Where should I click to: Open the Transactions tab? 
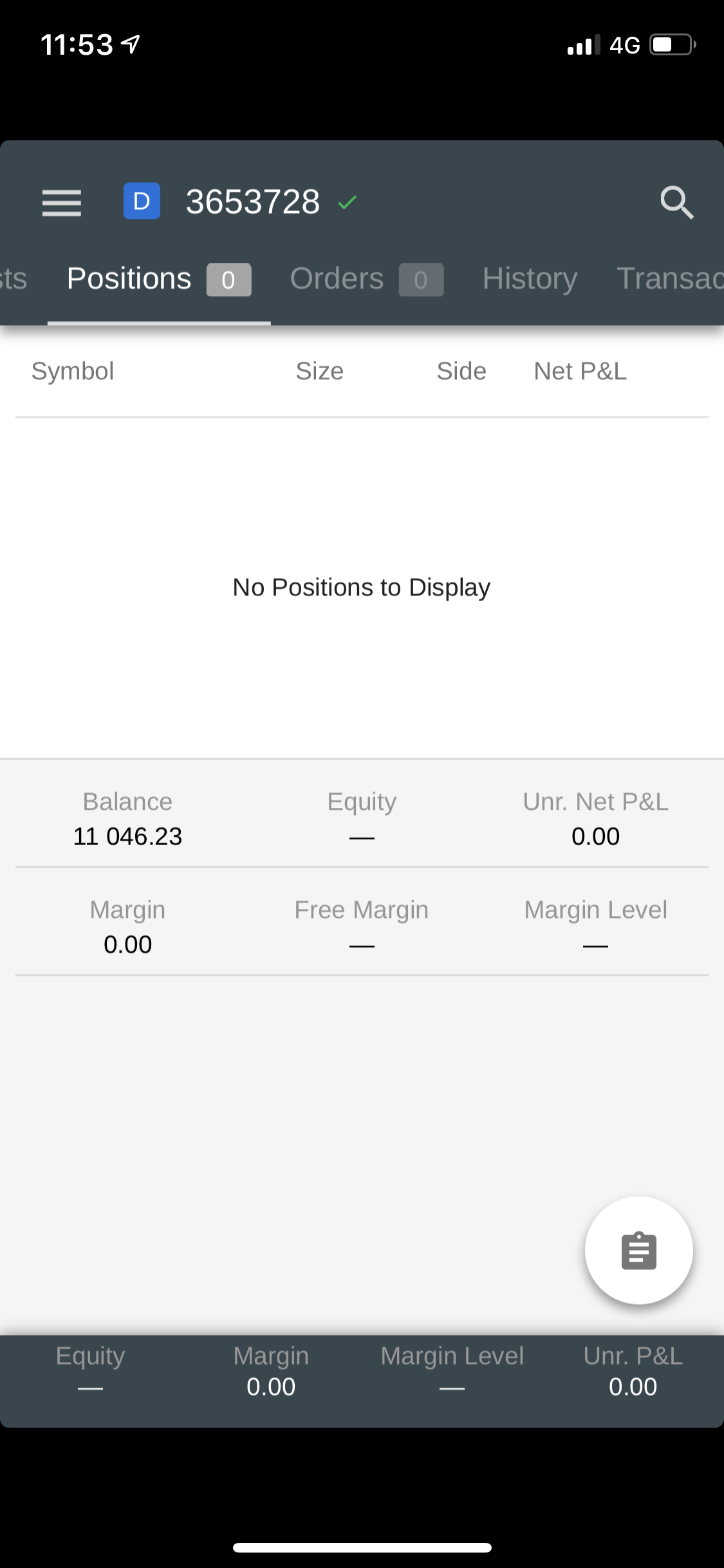coord(670,279)
